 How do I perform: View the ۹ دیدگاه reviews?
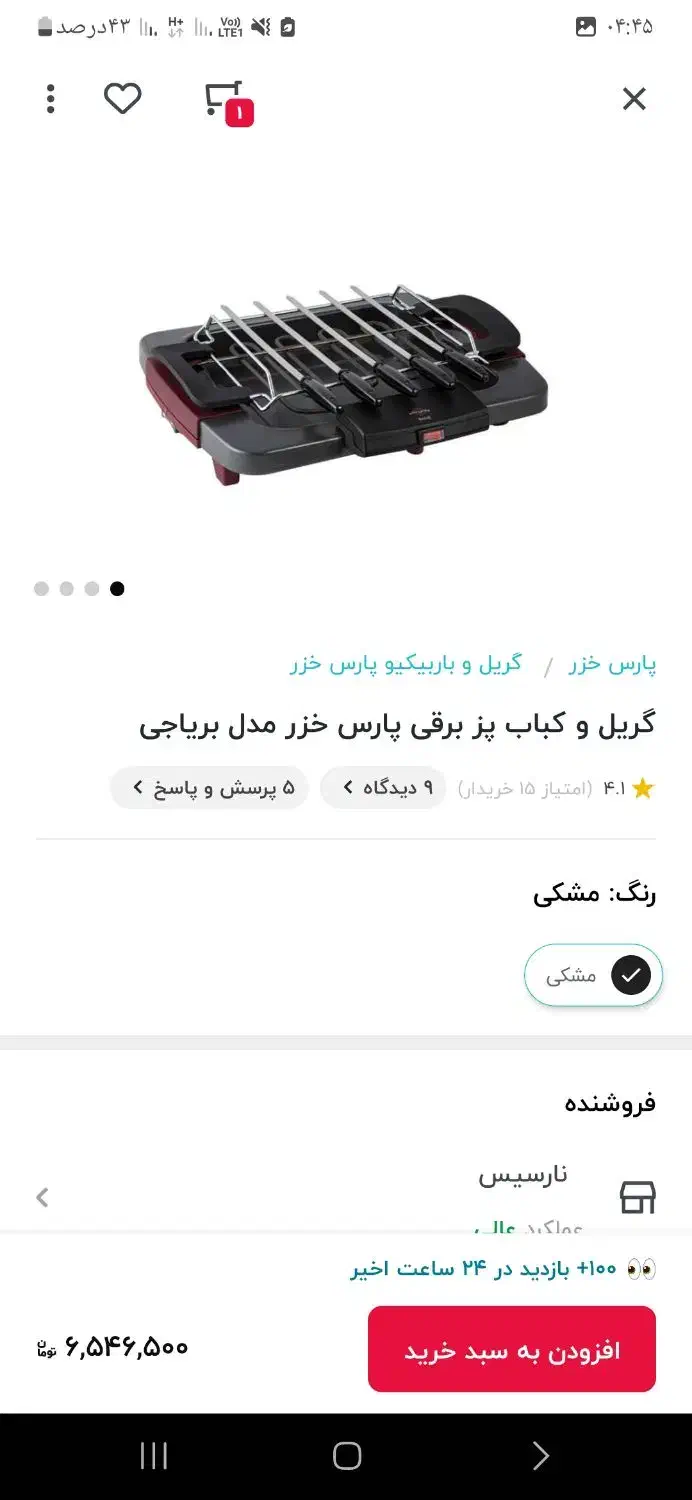point(384,789)
